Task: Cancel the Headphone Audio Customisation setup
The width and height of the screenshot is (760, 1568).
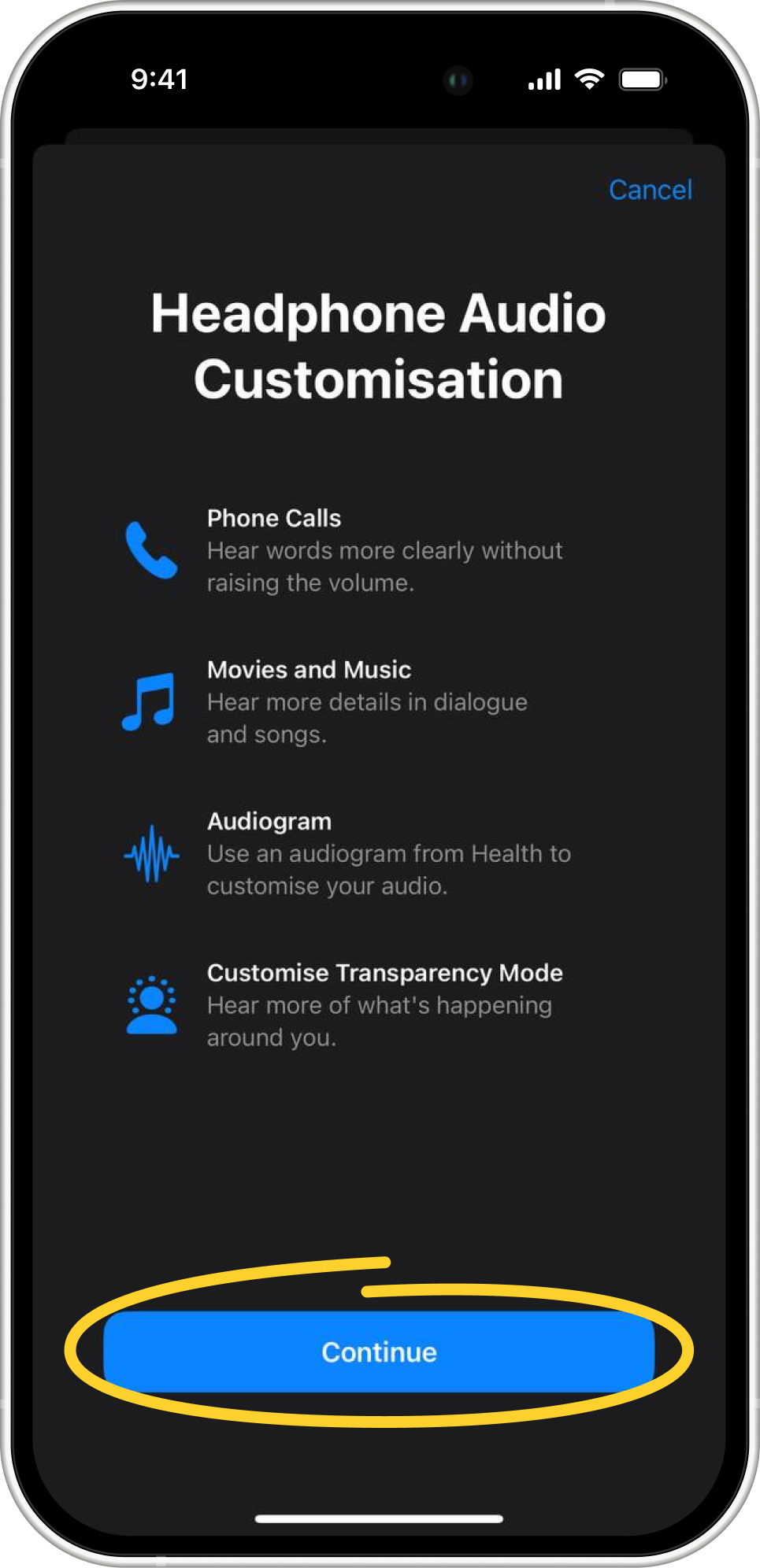Action: point(650,190)
